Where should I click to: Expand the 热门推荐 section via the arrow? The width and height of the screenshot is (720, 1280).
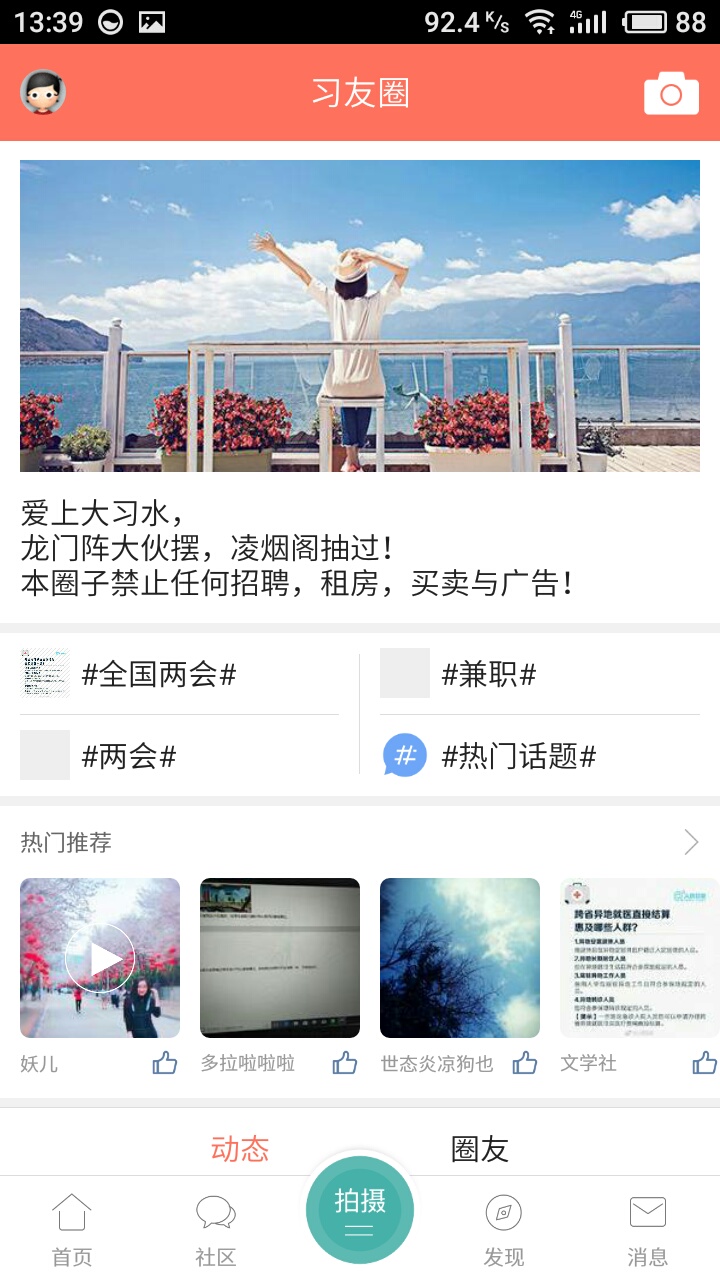689,842
